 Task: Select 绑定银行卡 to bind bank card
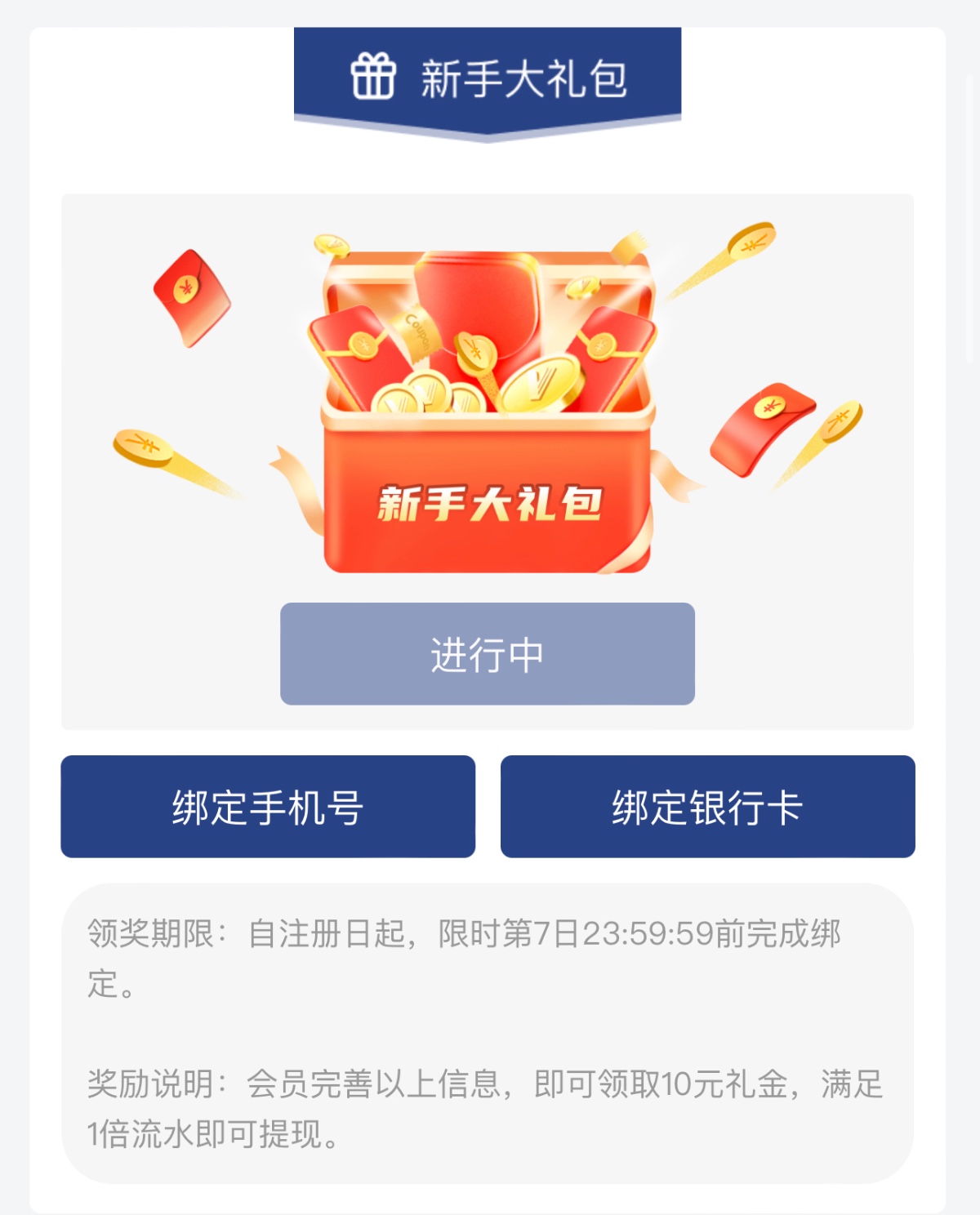(707, 807)
